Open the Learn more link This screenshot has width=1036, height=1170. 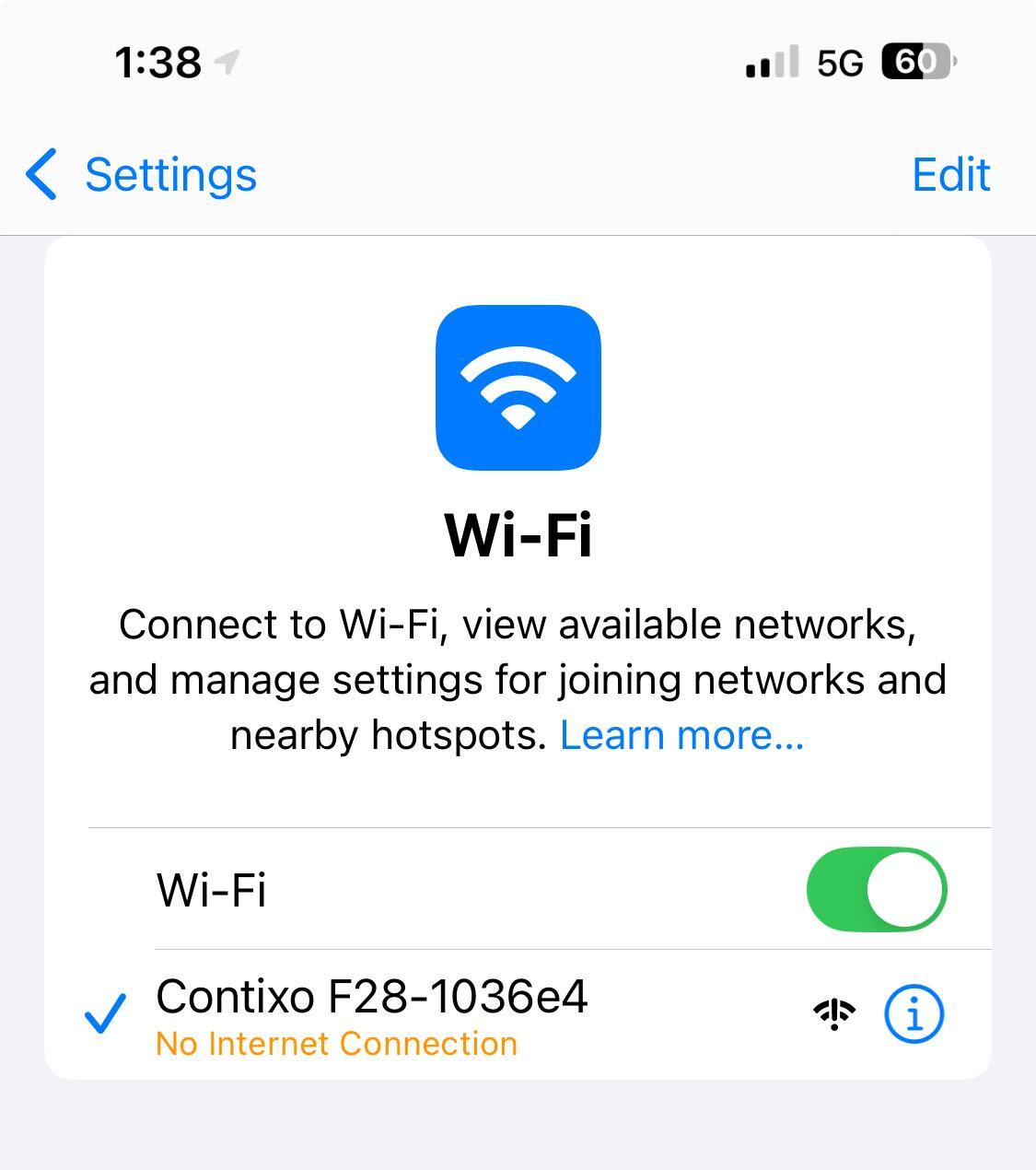point(681,735)
